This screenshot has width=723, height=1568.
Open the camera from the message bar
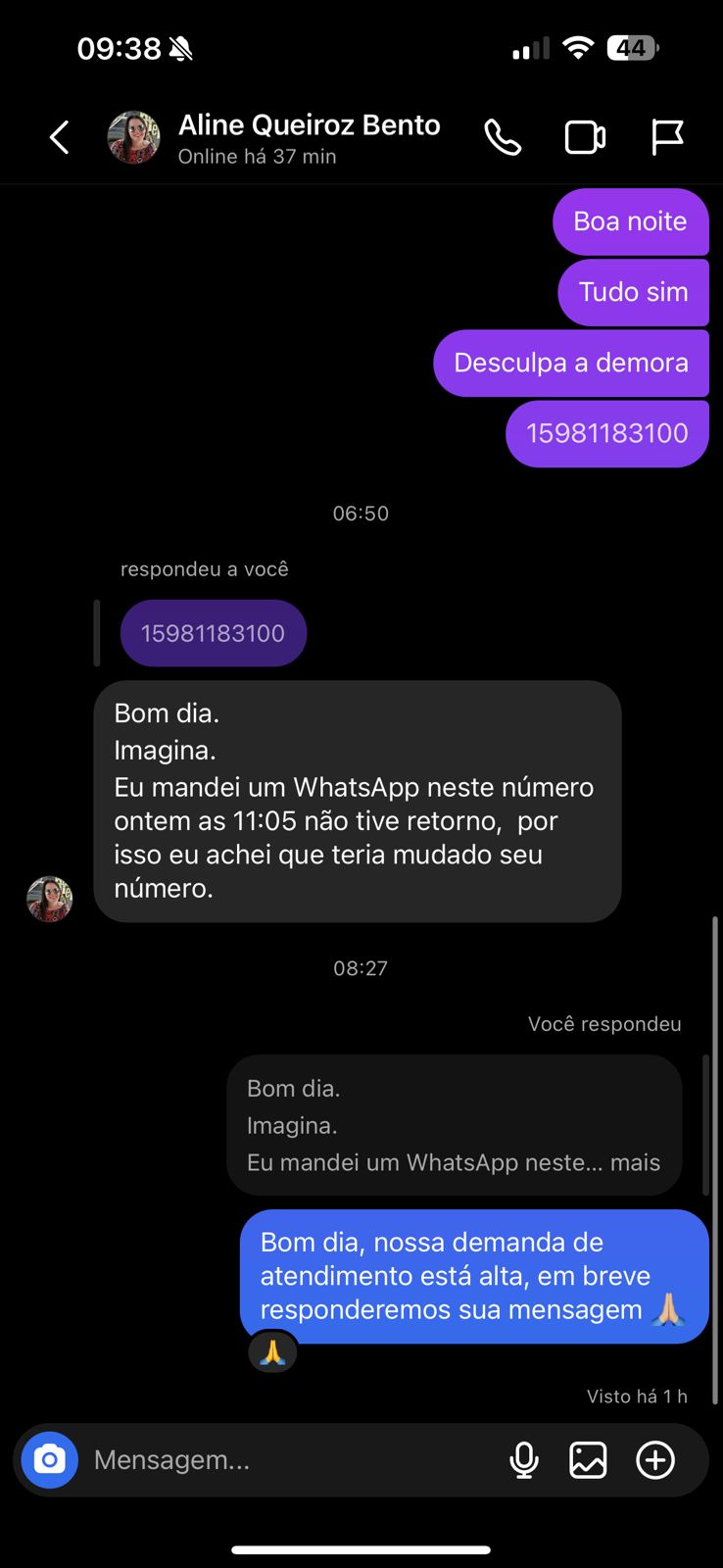[50, 1460]
